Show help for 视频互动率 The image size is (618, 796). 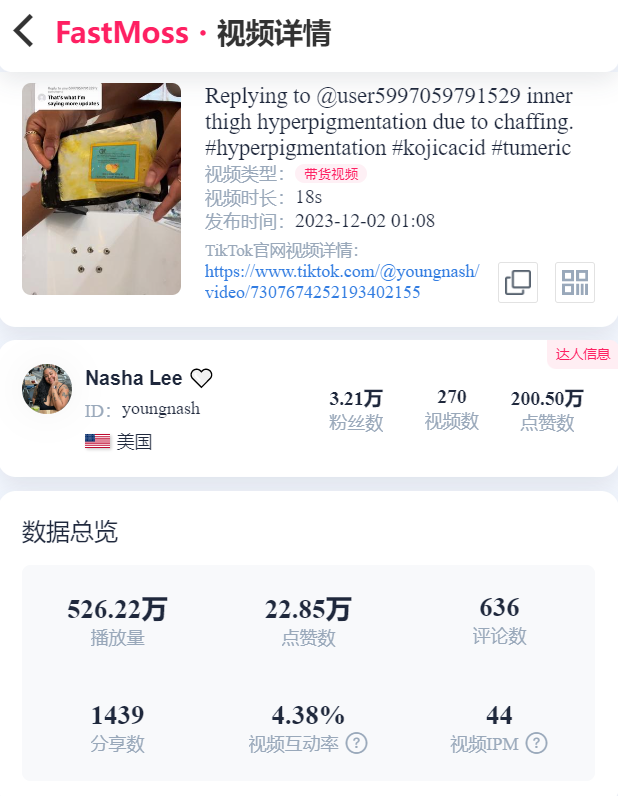[x=357, y=743]
